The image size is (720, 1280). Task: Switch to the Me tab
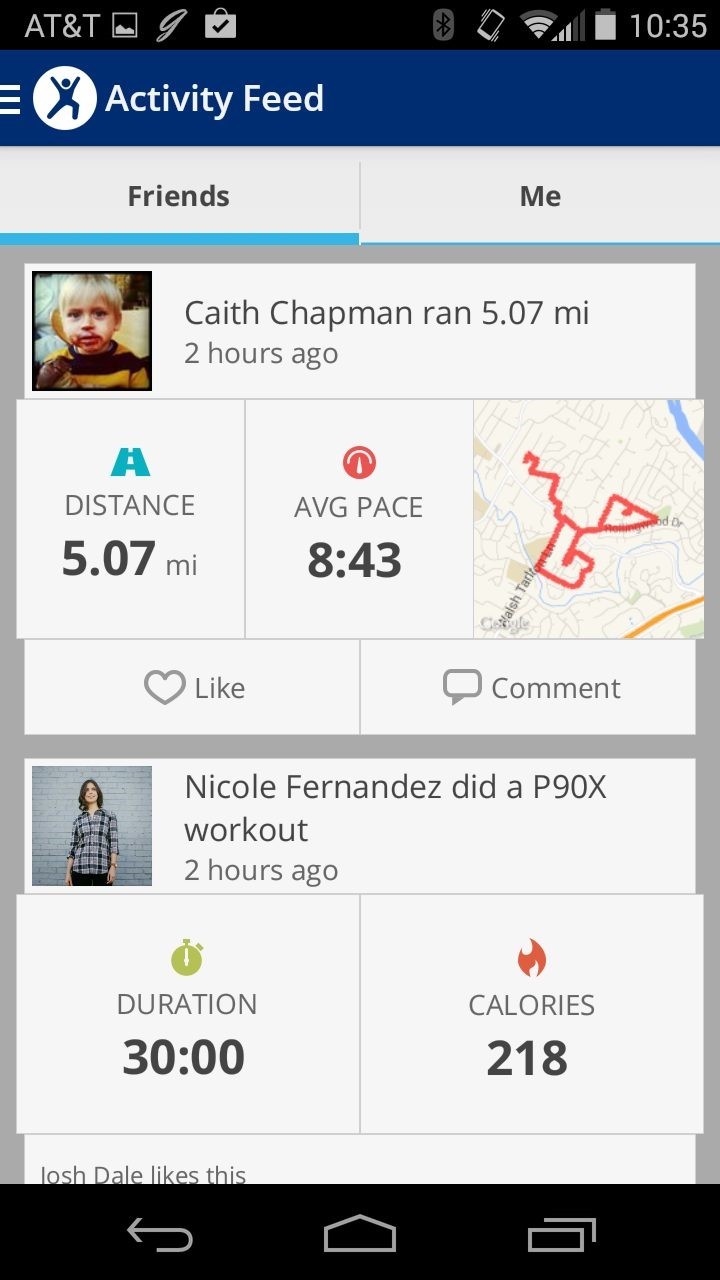(540, 196)
